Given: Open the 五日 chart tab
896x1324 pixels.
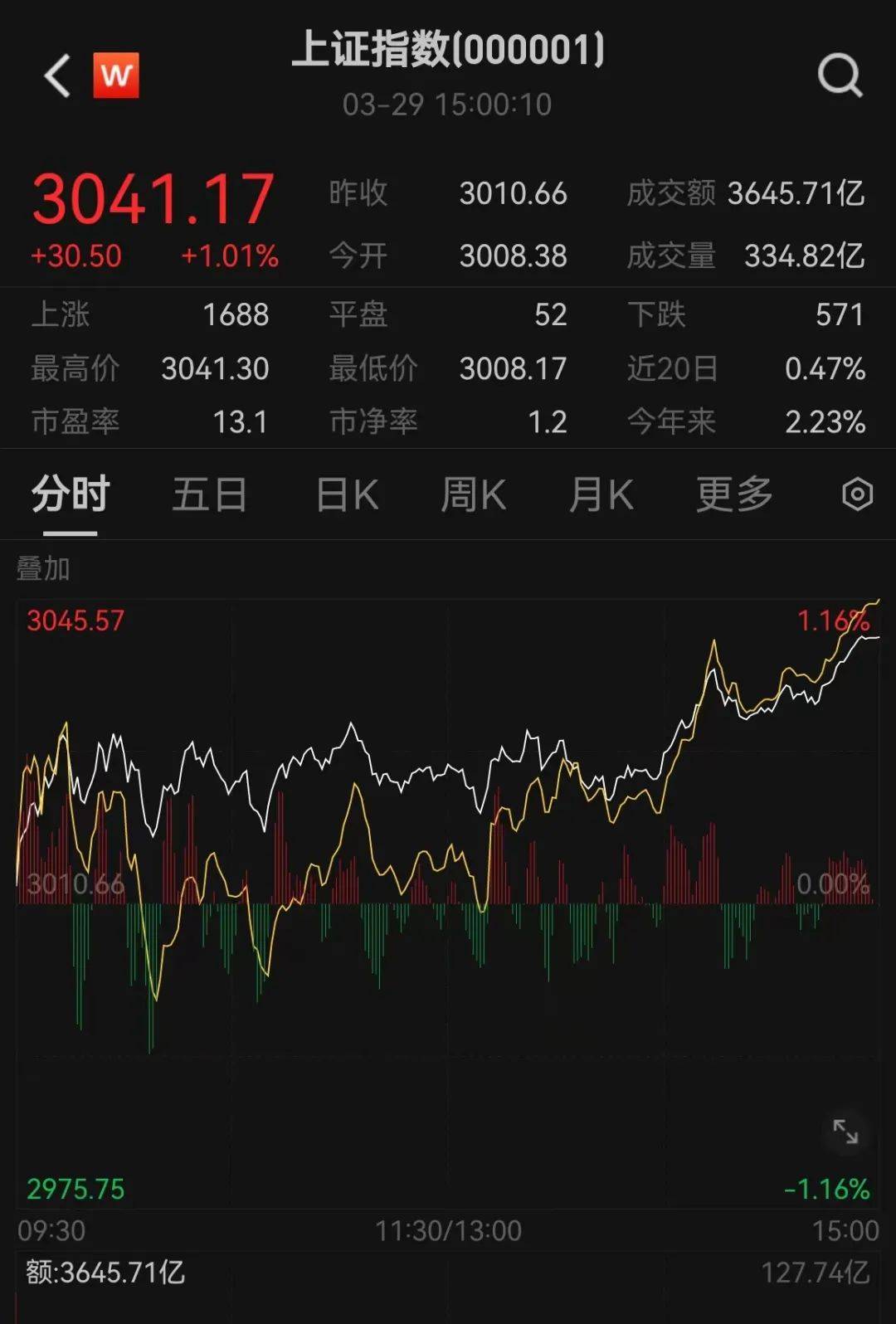Looking at the screenshot, I should [209, 494].
